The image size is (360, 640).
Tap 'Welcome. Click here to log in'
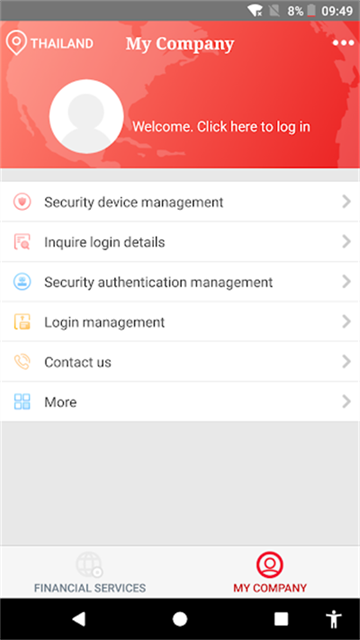click(221, 127)
